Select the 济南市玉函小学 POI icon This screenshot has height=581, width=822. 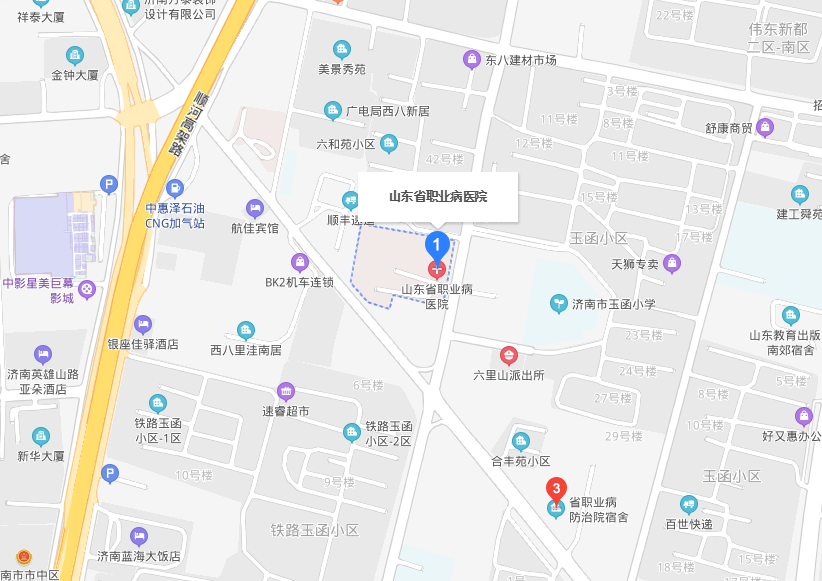coord(560,303)
